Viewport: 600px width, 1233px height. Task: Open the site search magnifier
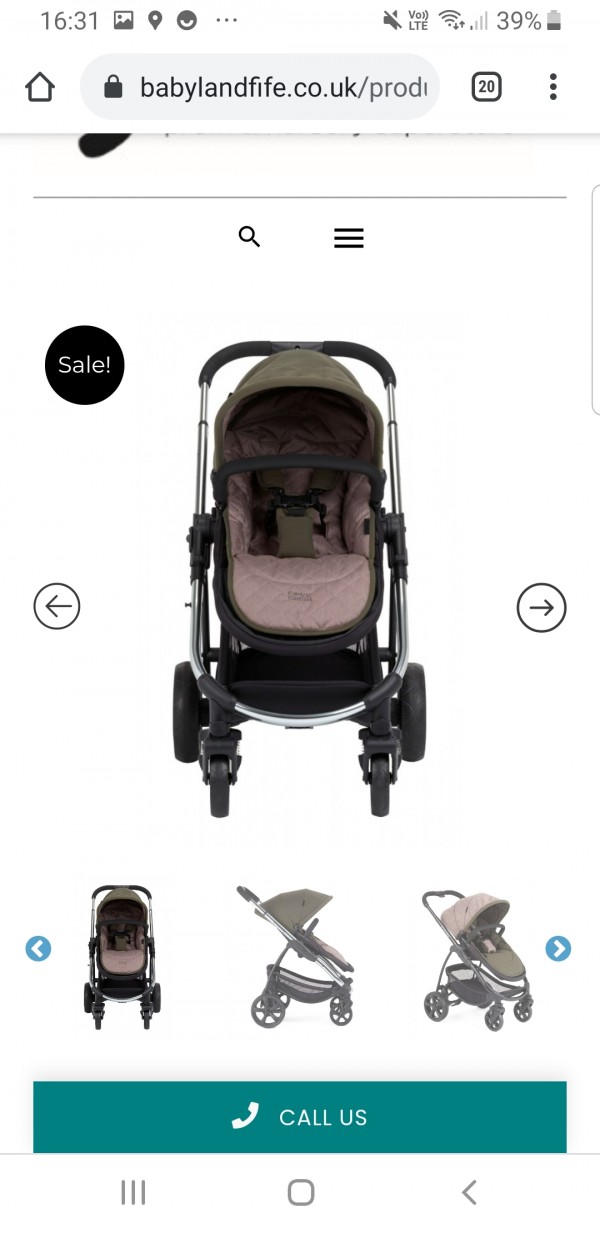[x=249, y=237]
